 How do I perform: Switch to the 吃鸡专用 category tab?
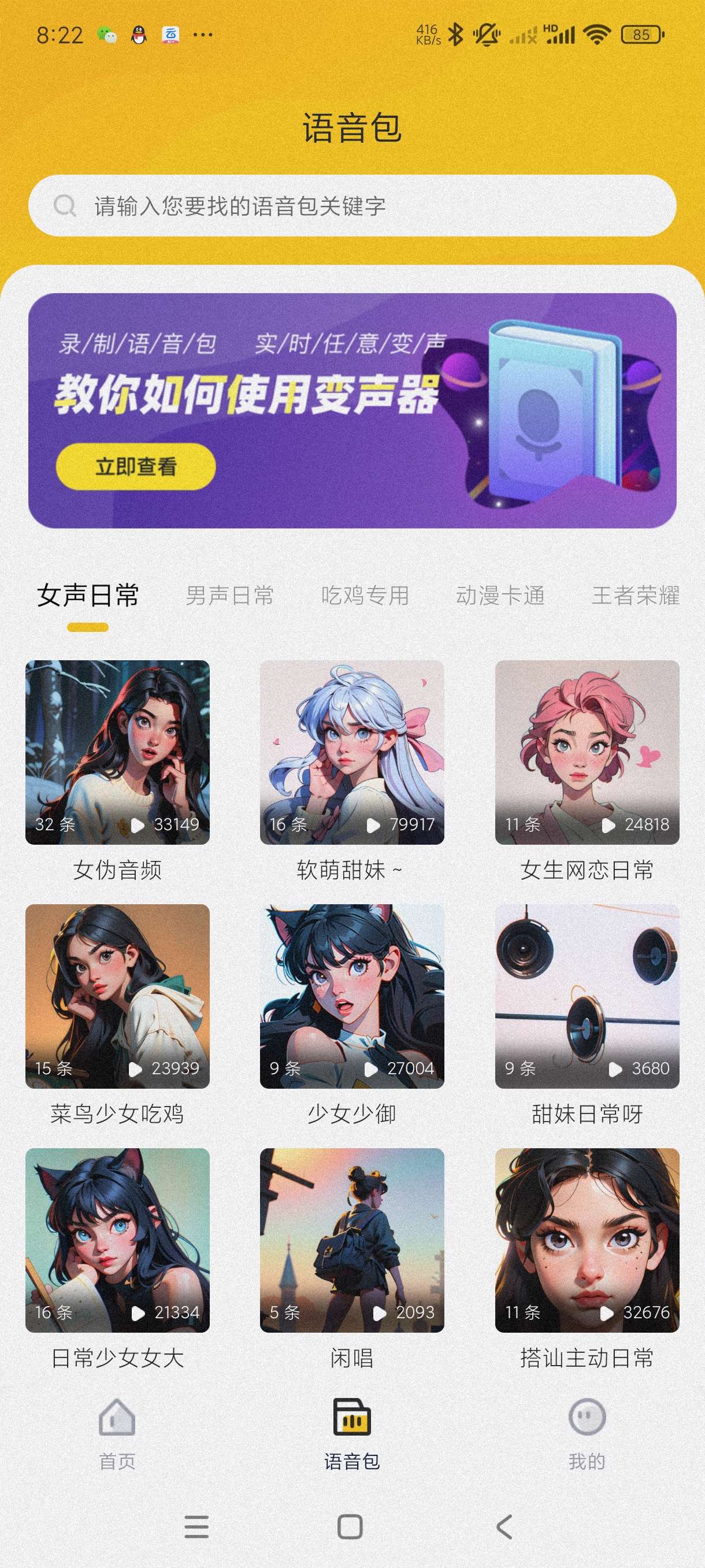pos(365,596)
